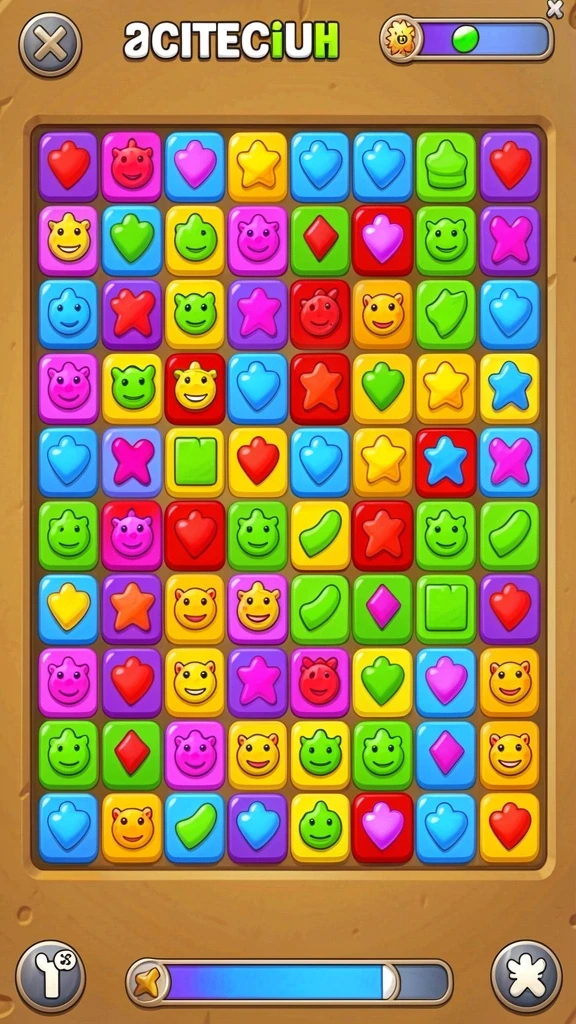Tap the green square on the yellow tile
576x1024 pixels.
[195, 462]
